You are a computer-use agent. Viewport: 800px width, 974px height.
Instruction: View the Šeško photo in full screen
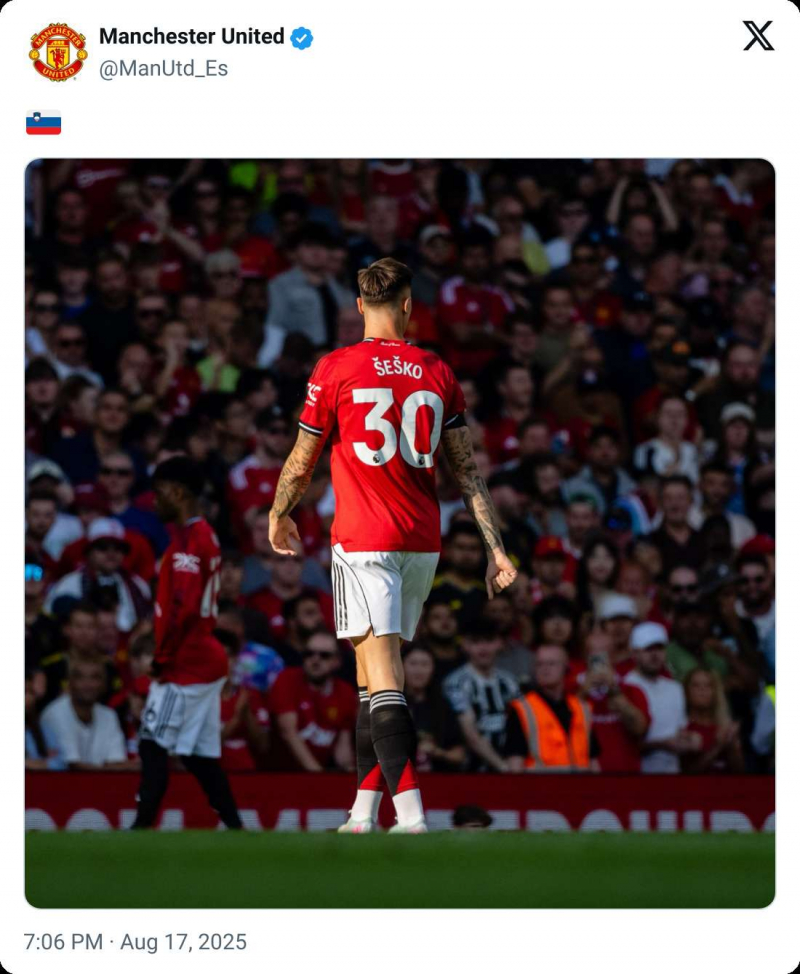pyautogui.click(x=400, y=533)
